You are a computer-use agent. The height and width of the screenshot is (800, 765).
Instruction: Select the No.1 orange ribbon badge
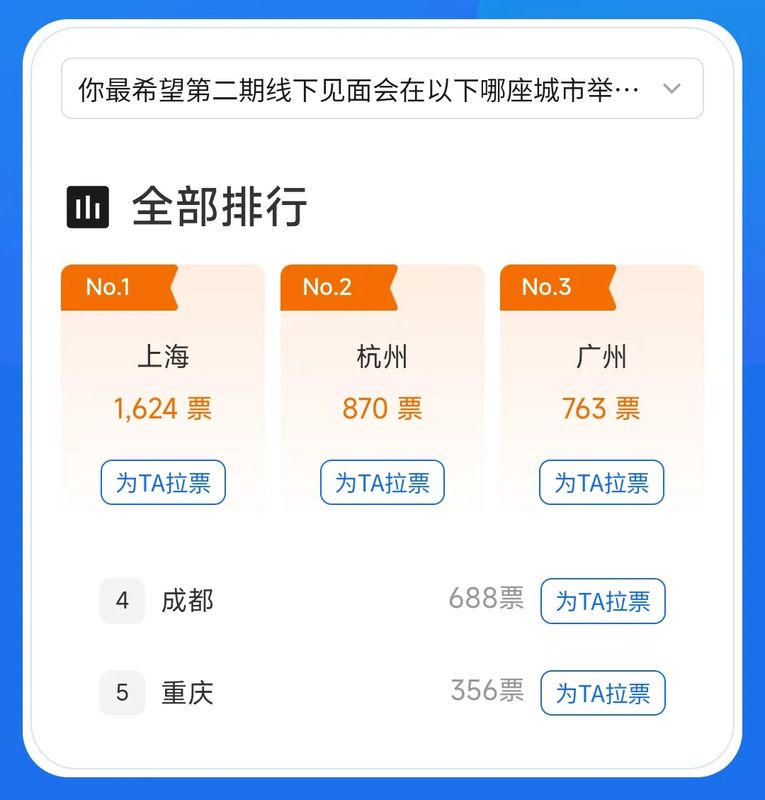click(x=114, y=287)
